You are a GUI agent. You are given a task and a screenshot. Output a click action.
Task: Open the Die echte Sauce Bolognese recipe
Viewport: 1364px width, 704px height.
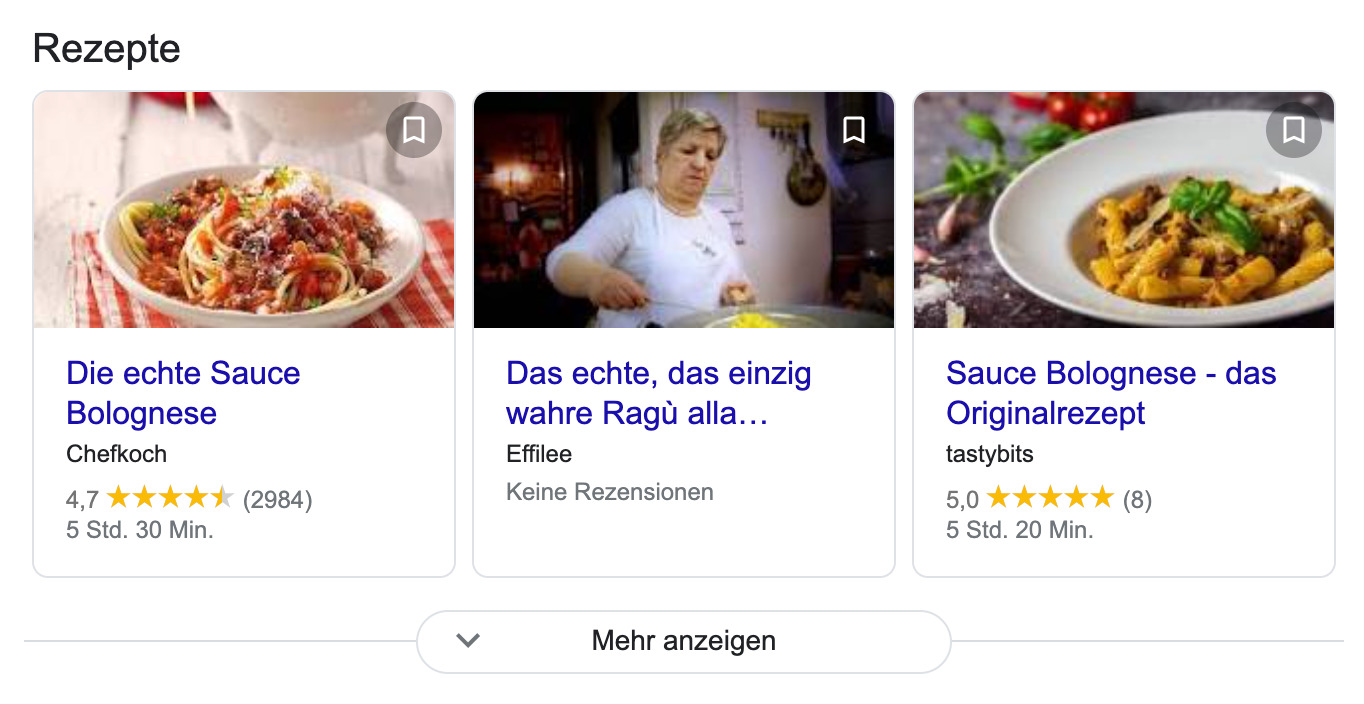(183, 393)
